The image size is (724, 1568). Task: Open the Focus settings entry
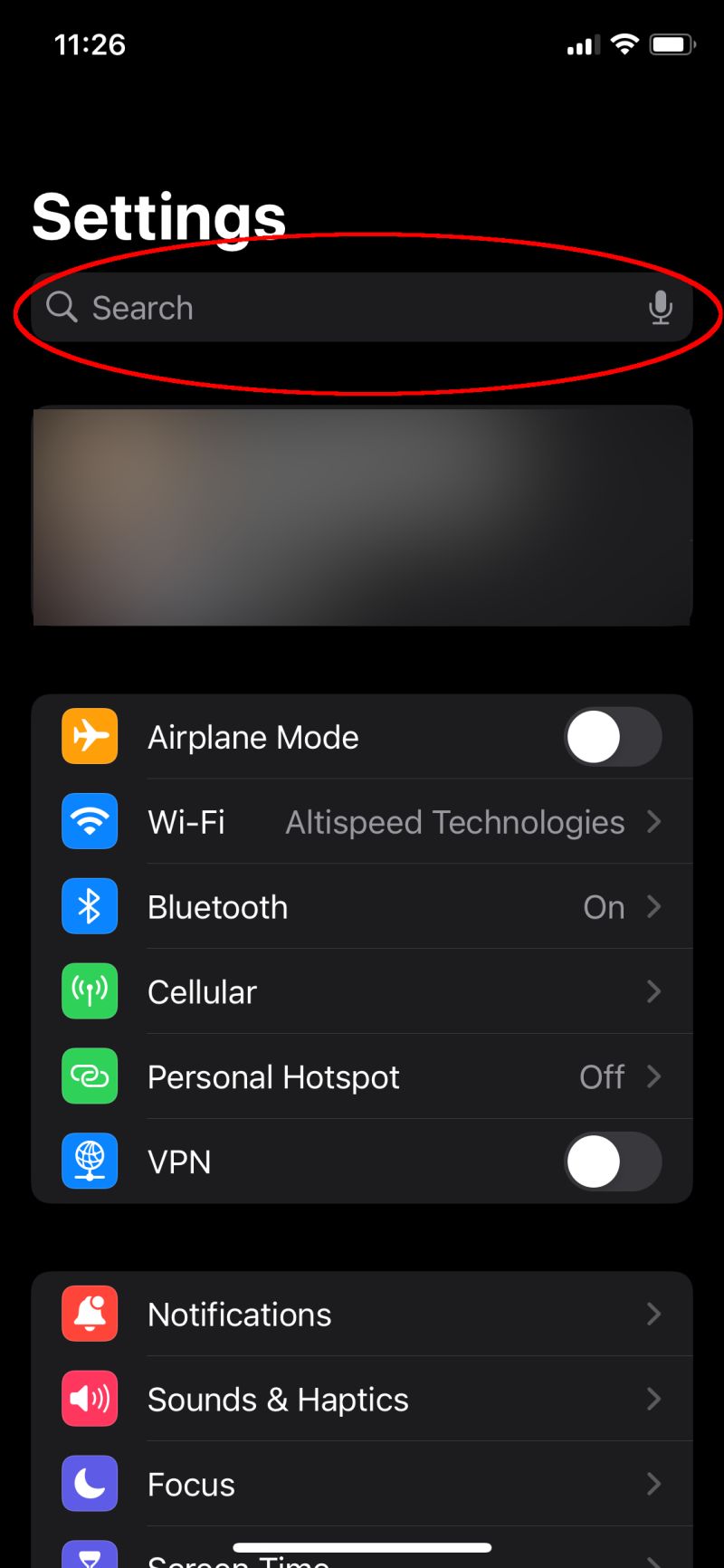pos(362,1484)
